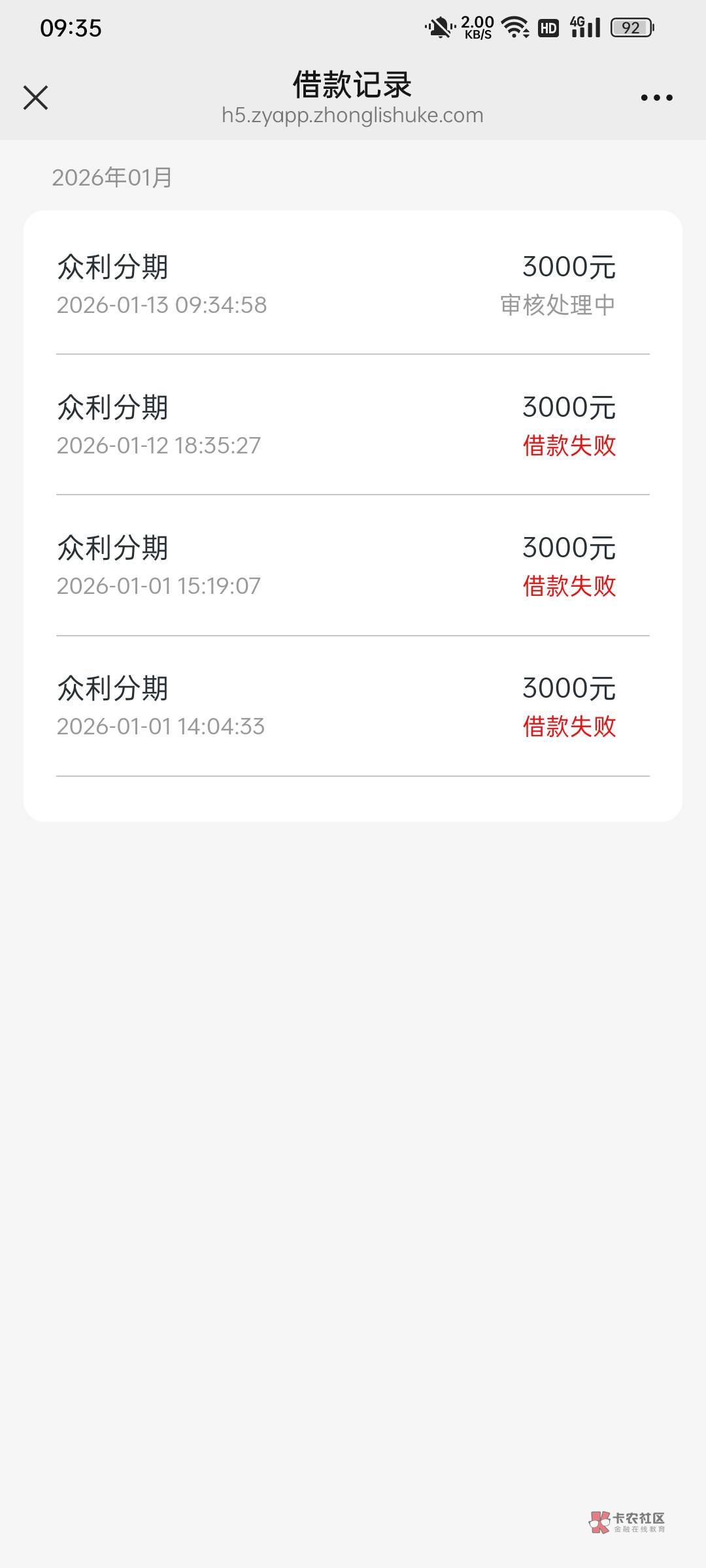Open the three-dot overflow menu

(656, 98)
